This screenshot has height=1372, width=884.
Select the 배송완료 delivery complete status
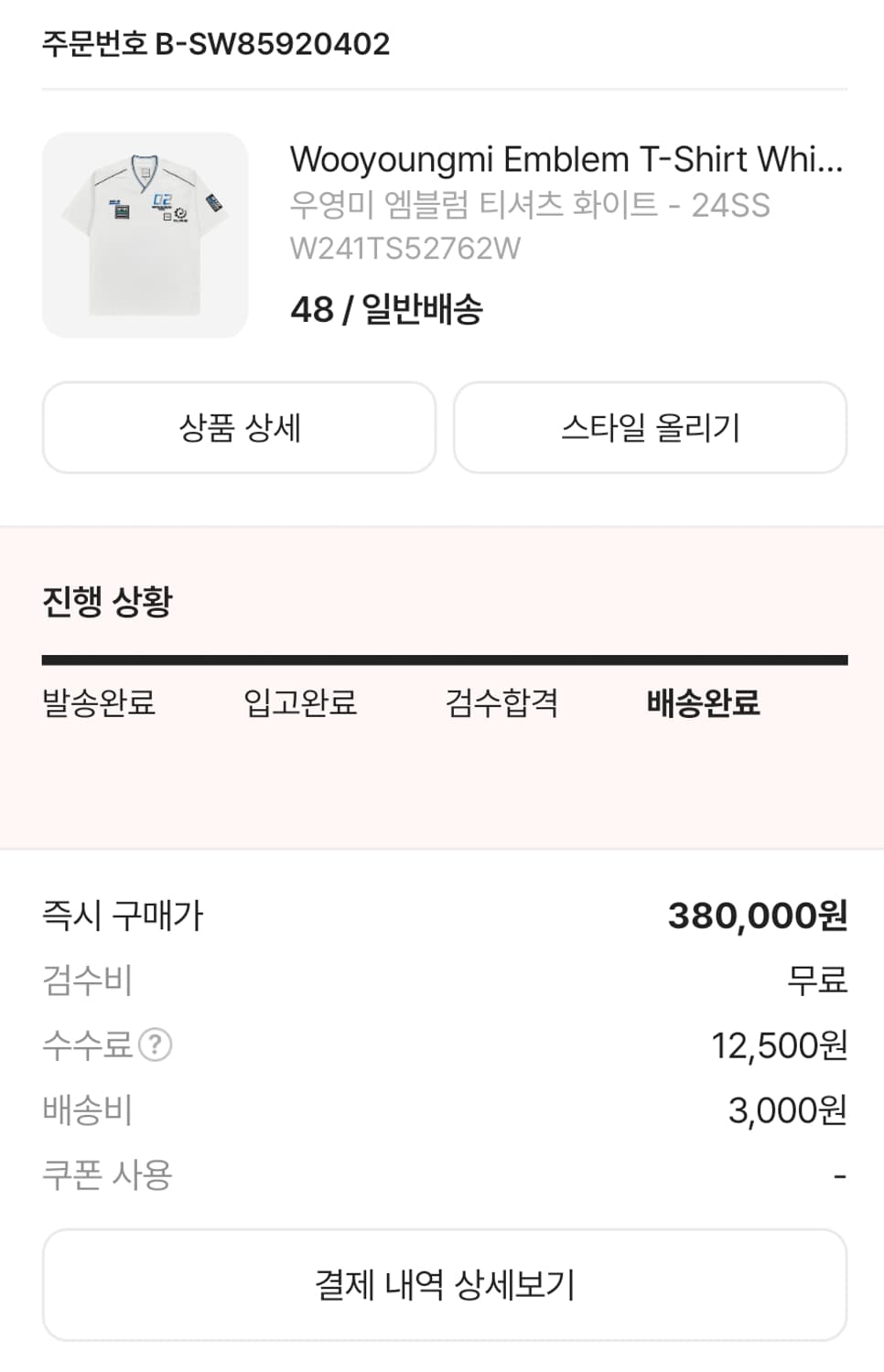tap(700, 704)
